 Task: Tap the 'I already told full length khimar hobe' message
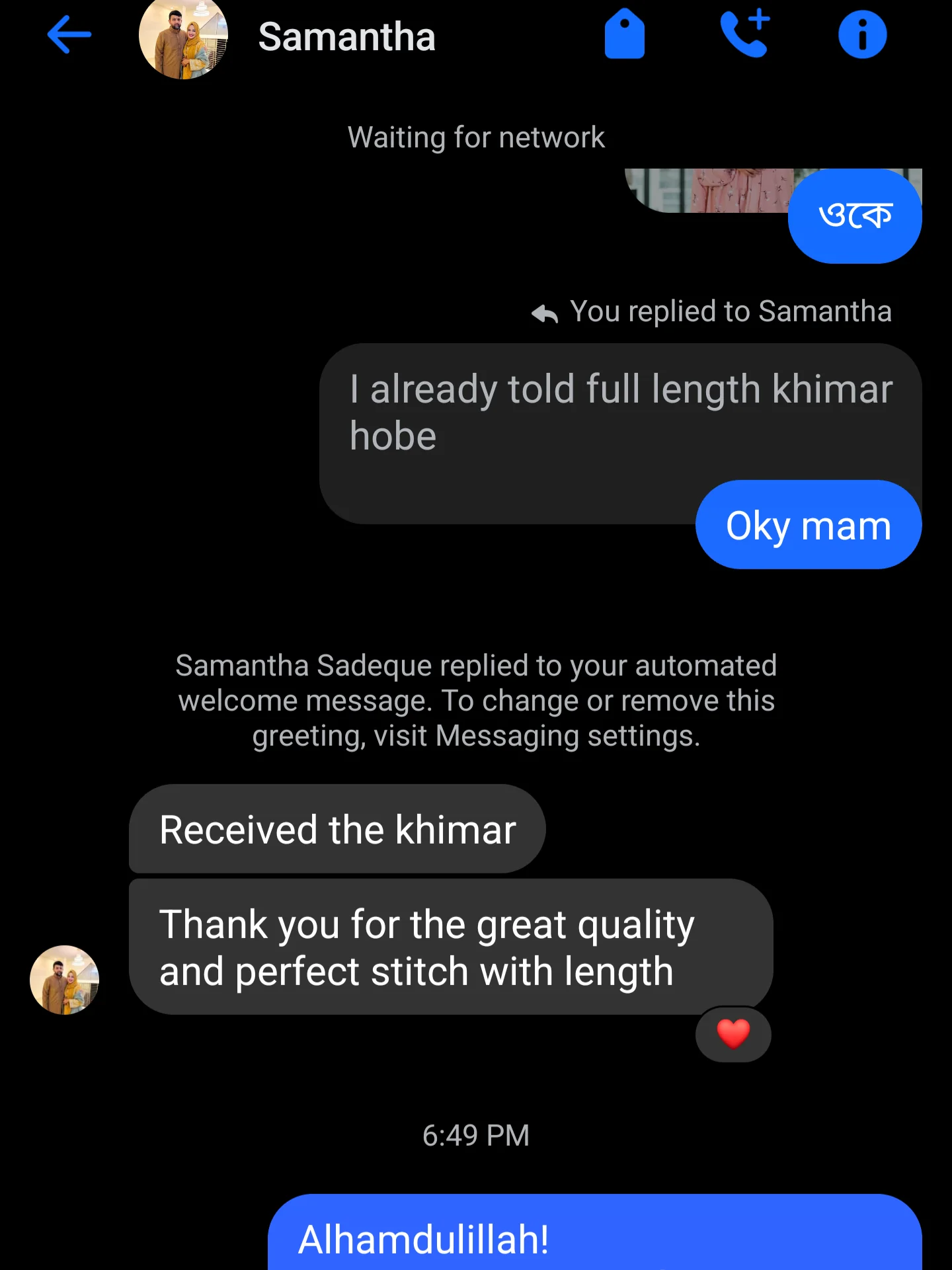click(x=620, y=411)
